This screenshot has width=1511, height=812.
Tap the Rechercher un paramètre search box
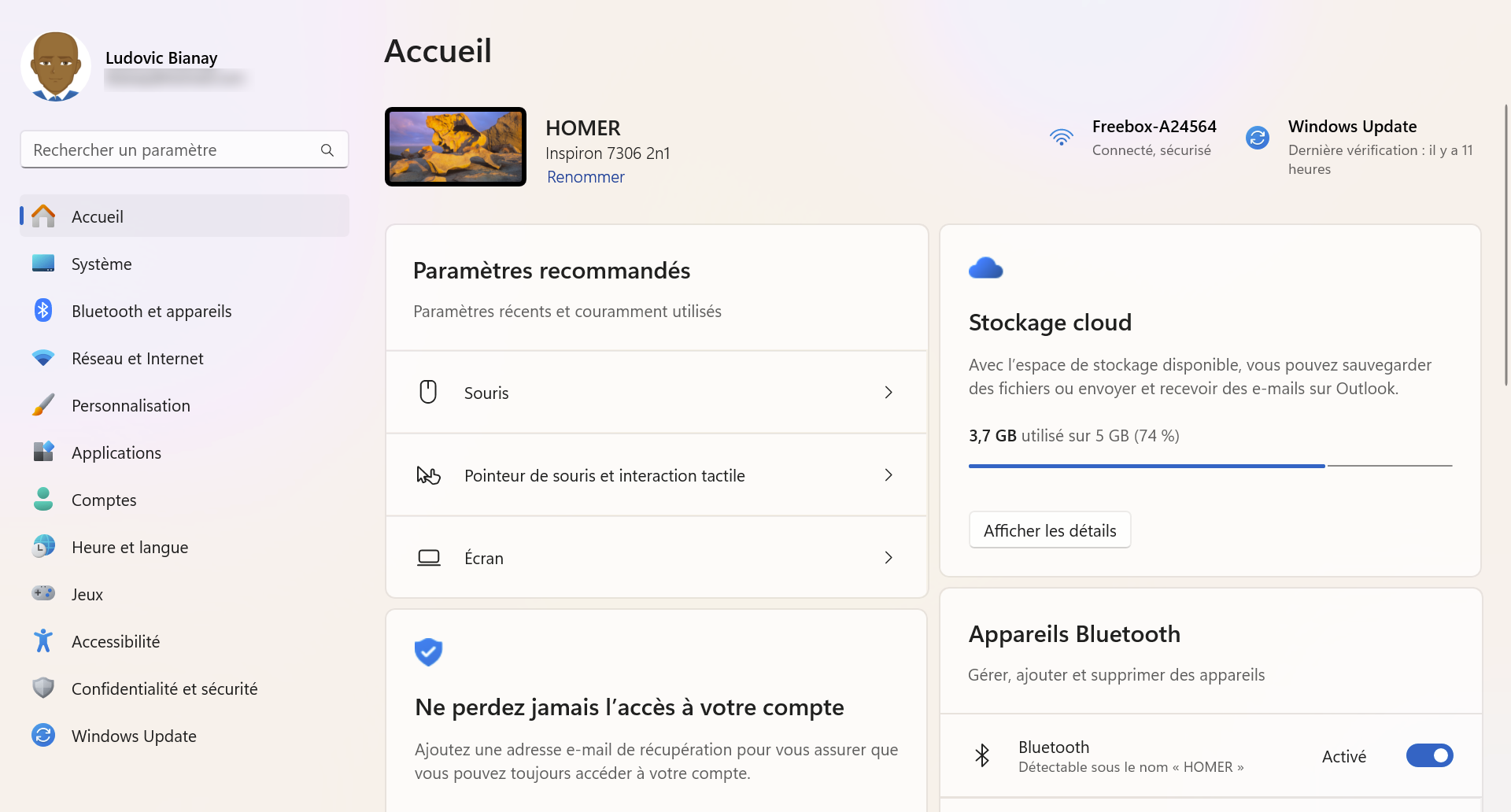point(173,149)
